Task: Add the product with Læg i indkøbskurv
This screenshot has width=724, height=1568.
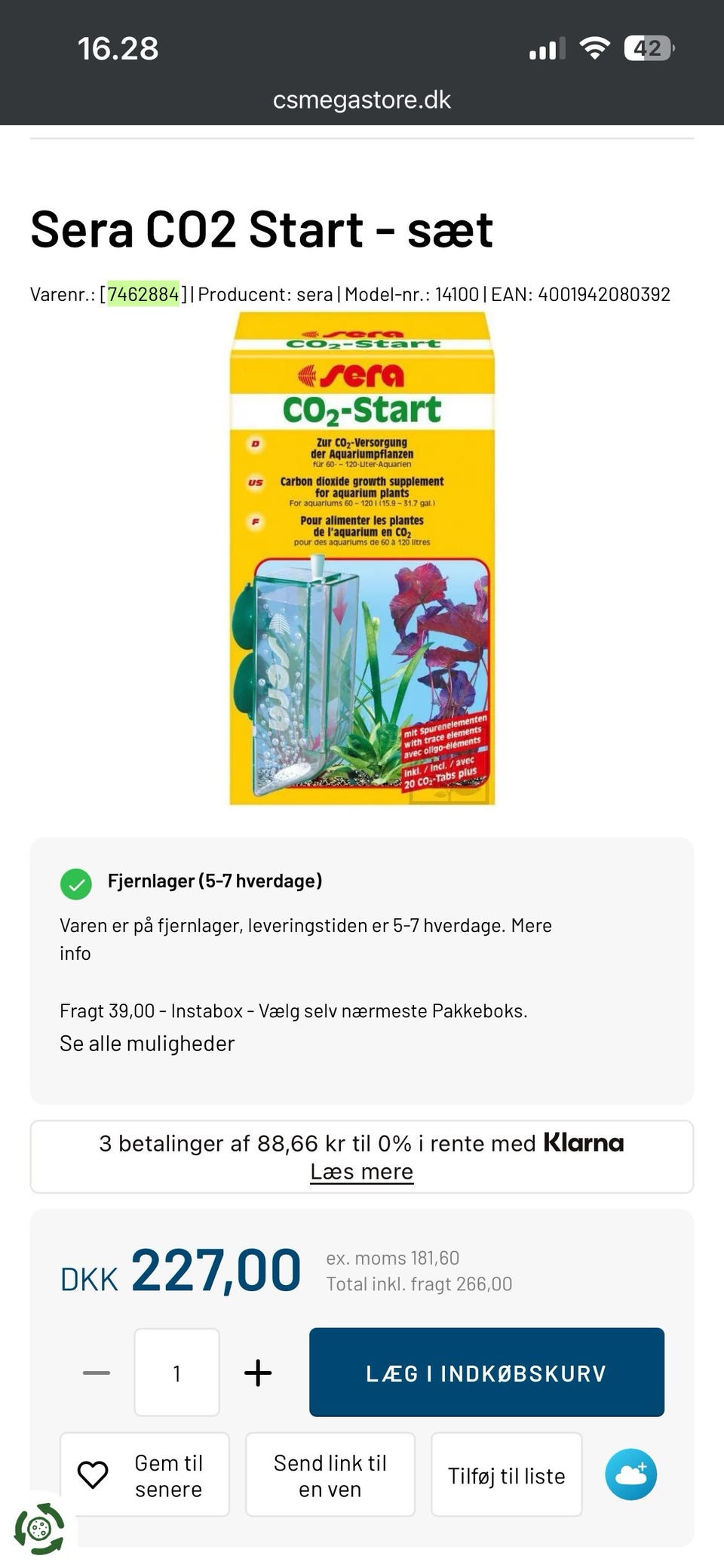Action: pos(486,1373)
